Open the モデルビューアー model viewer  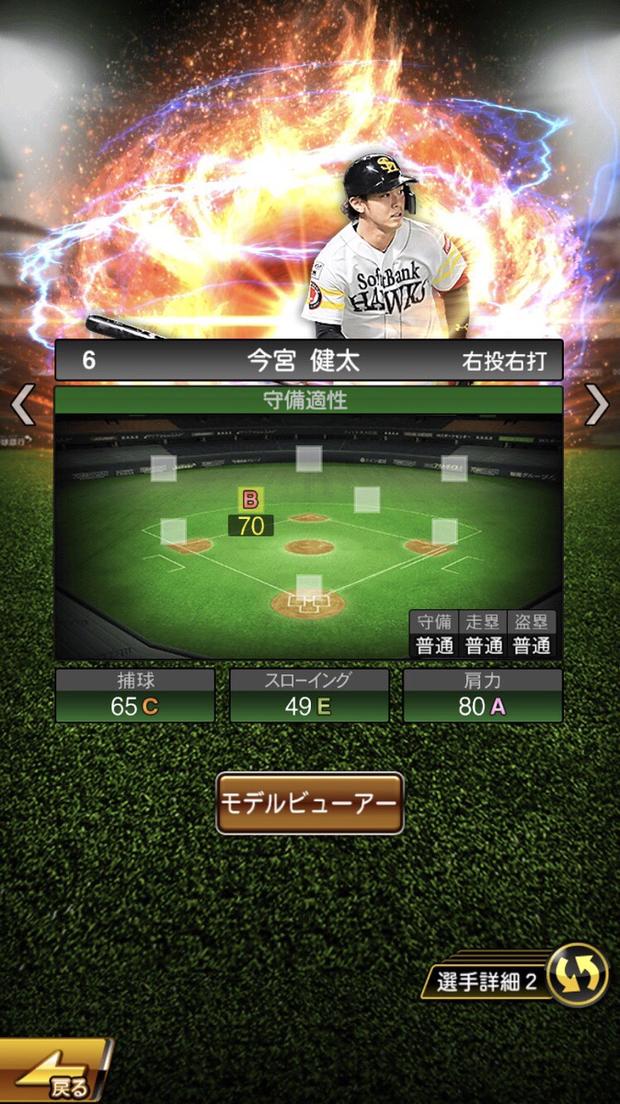tap(309, 803)
